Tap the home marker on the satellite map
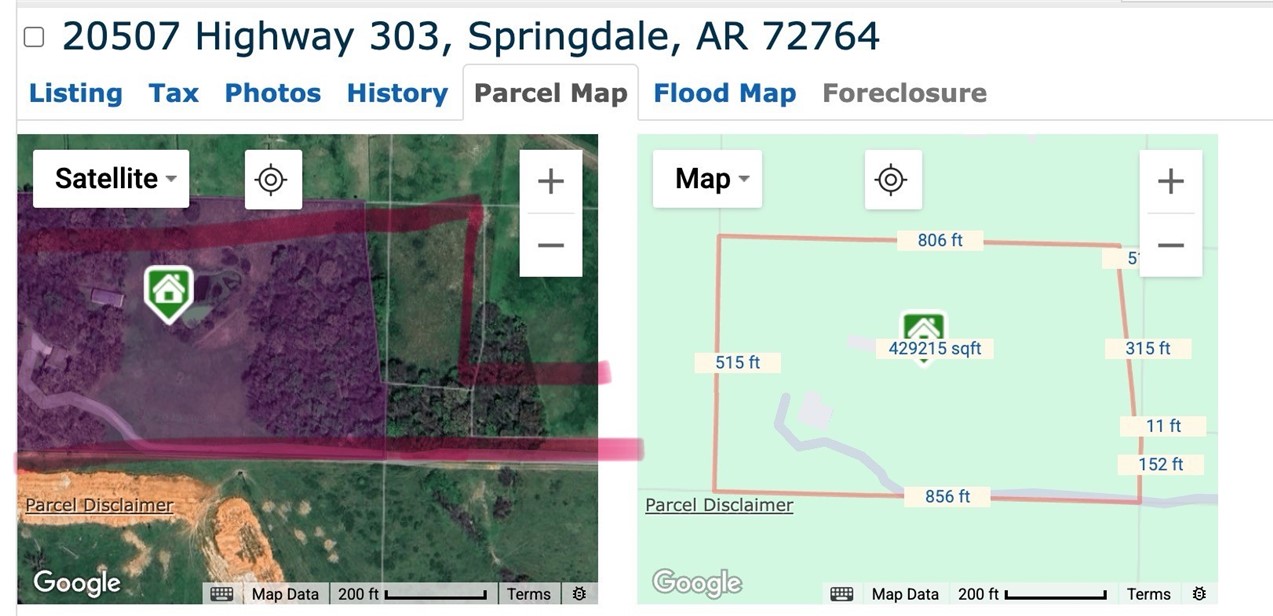This screenshot has height=616, width=1273. pos(167,291)
